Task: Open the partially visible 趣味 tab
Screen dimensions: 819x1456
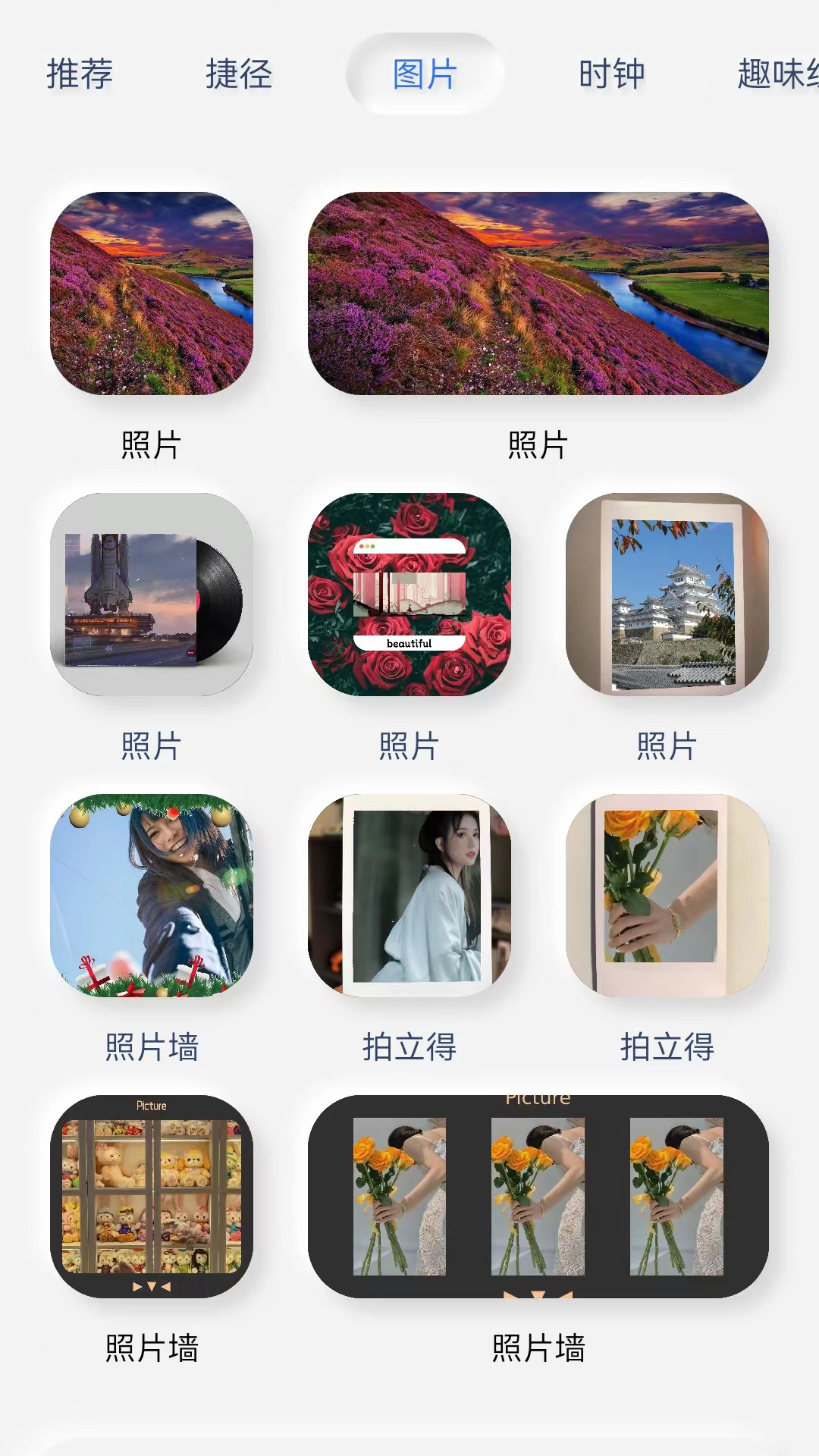Action: [x=777, y=74]
